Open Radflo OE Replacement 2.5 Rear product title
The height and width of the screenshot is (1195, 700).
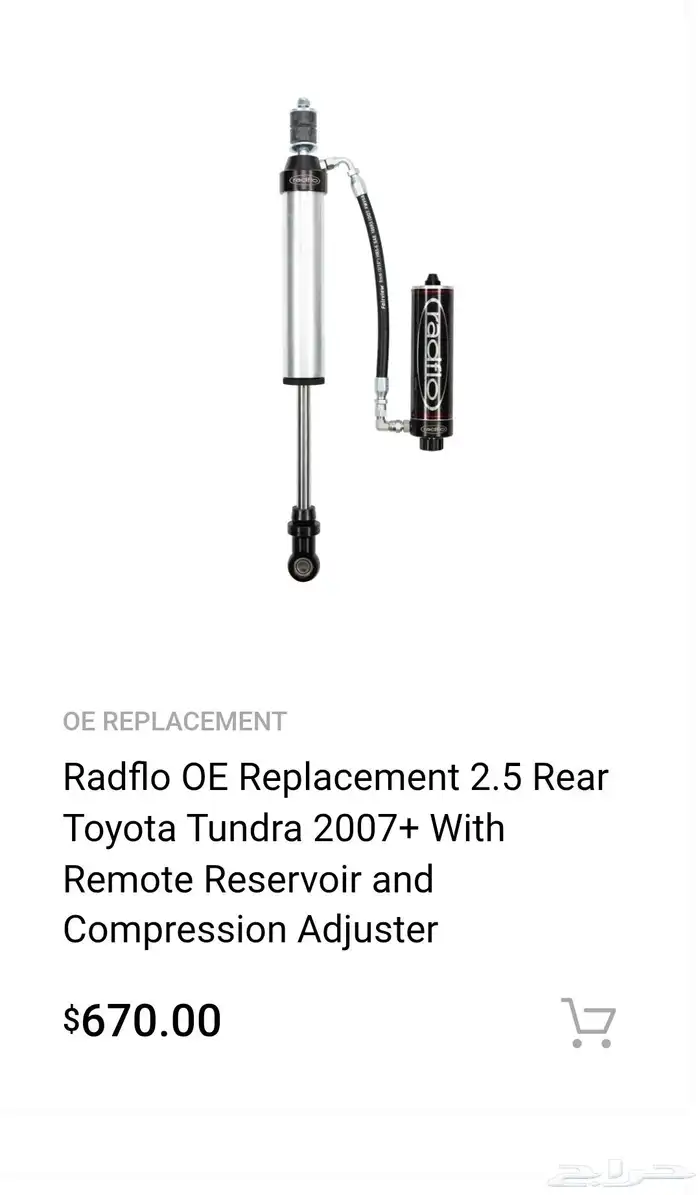(335, 853)
